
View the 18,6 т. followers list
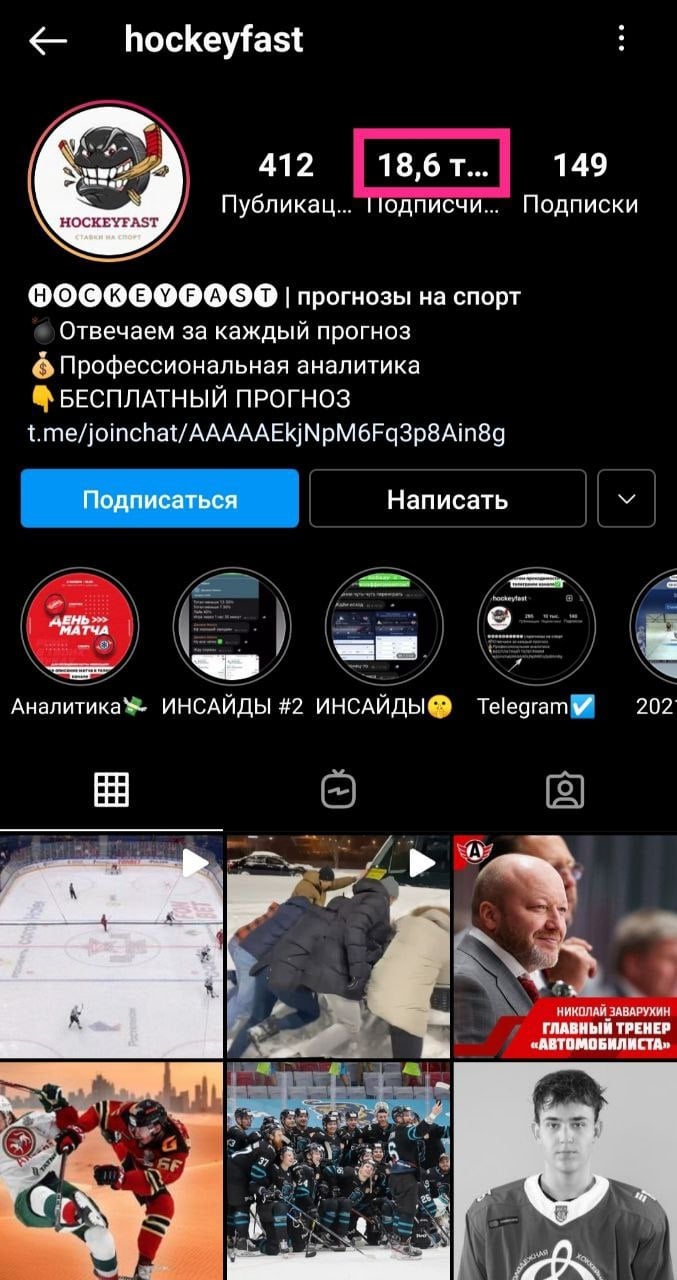433,179
